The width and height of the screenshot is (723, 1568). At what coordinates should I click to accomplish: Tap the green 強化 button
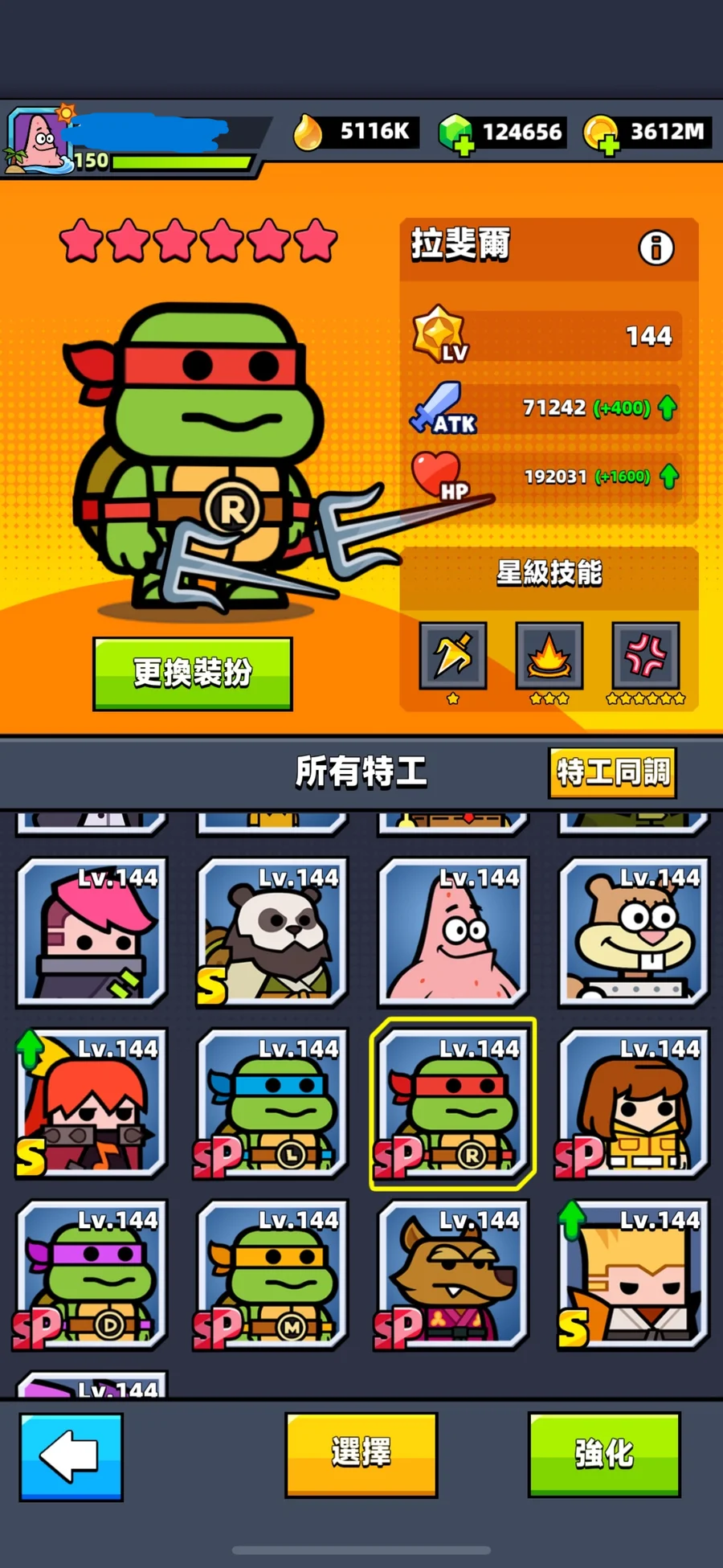tap(604, 1455)
